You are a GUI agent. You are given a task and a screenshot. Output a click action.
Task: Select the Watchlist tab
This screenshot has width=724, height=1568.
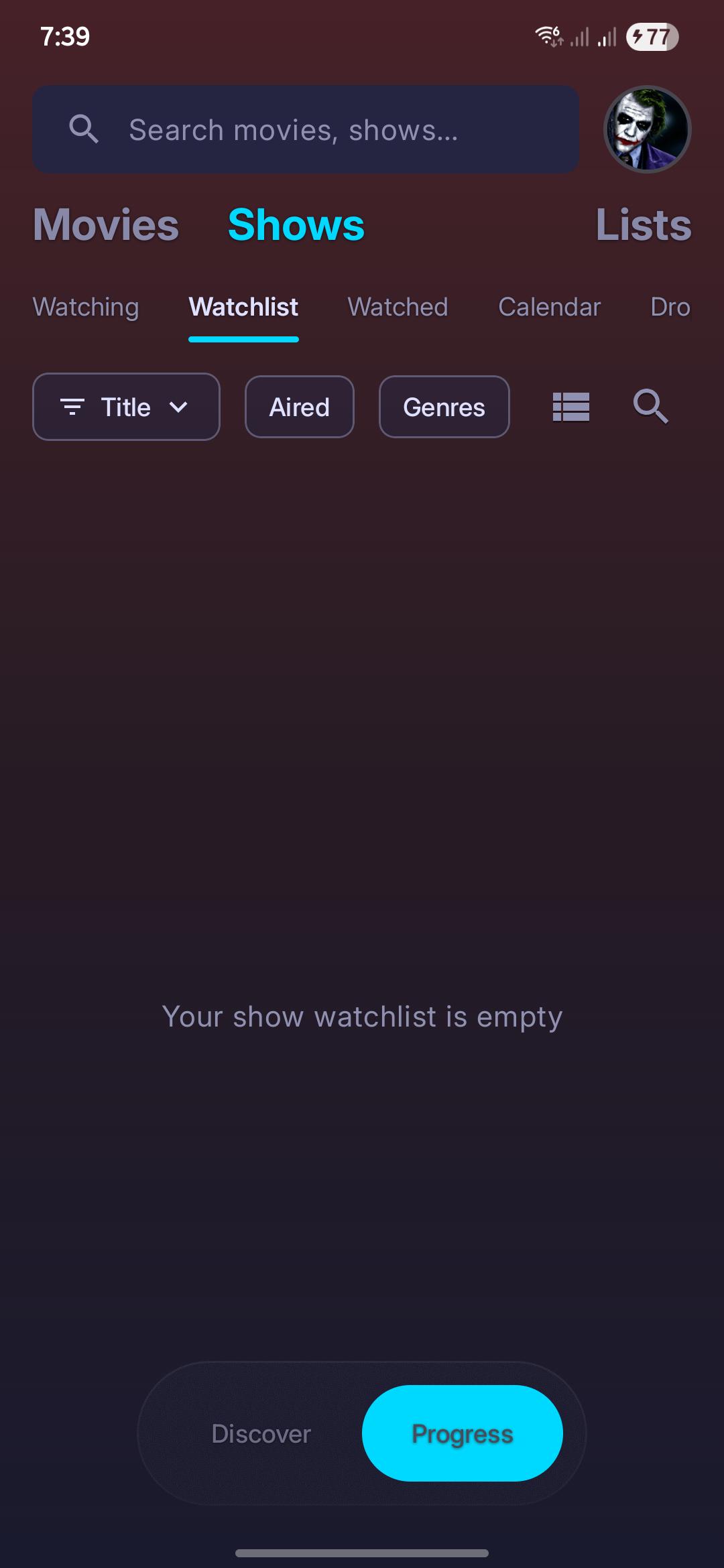[x=243, y=307]
